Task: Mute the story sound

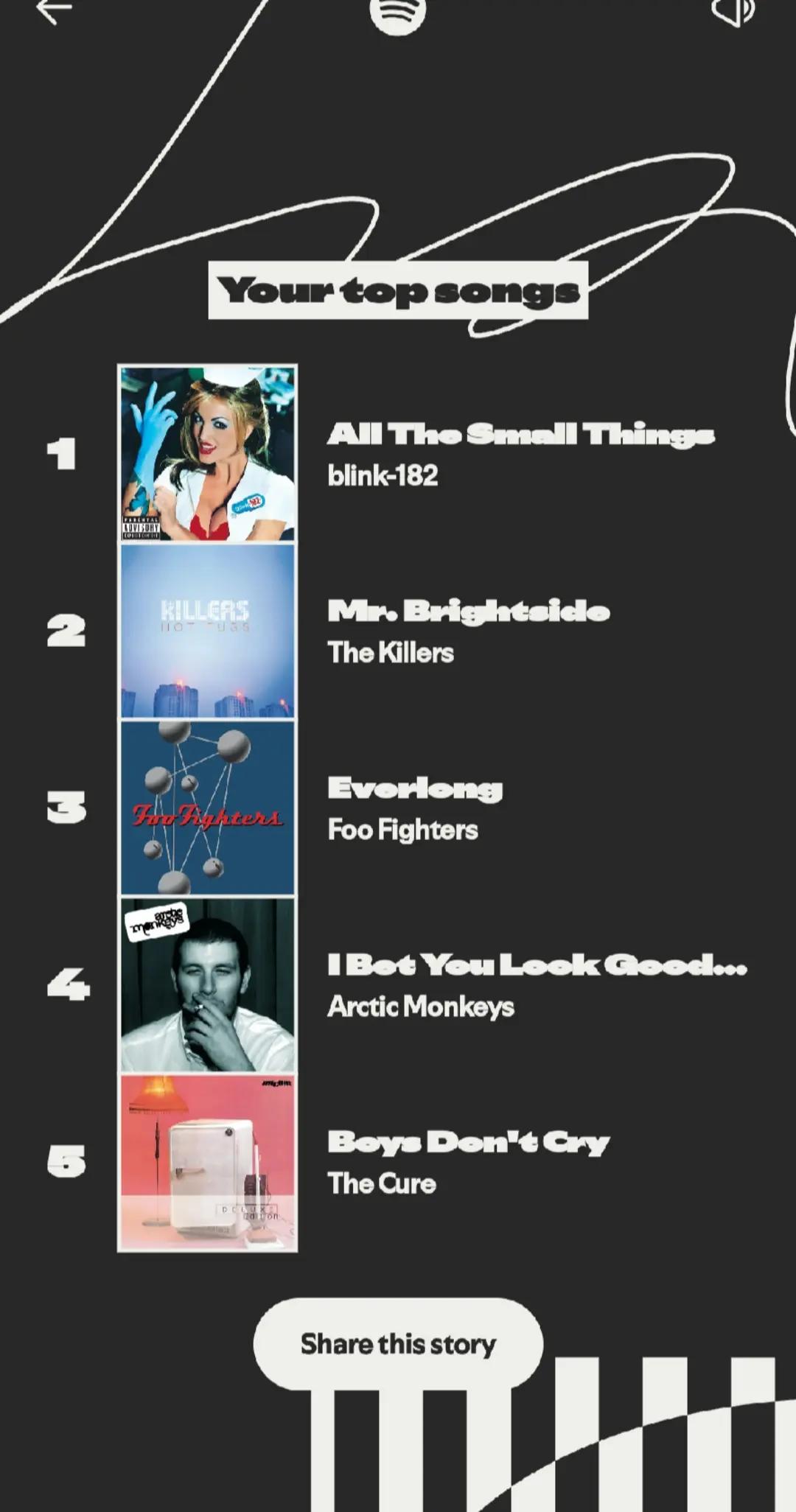Action: tap(733, 11)
